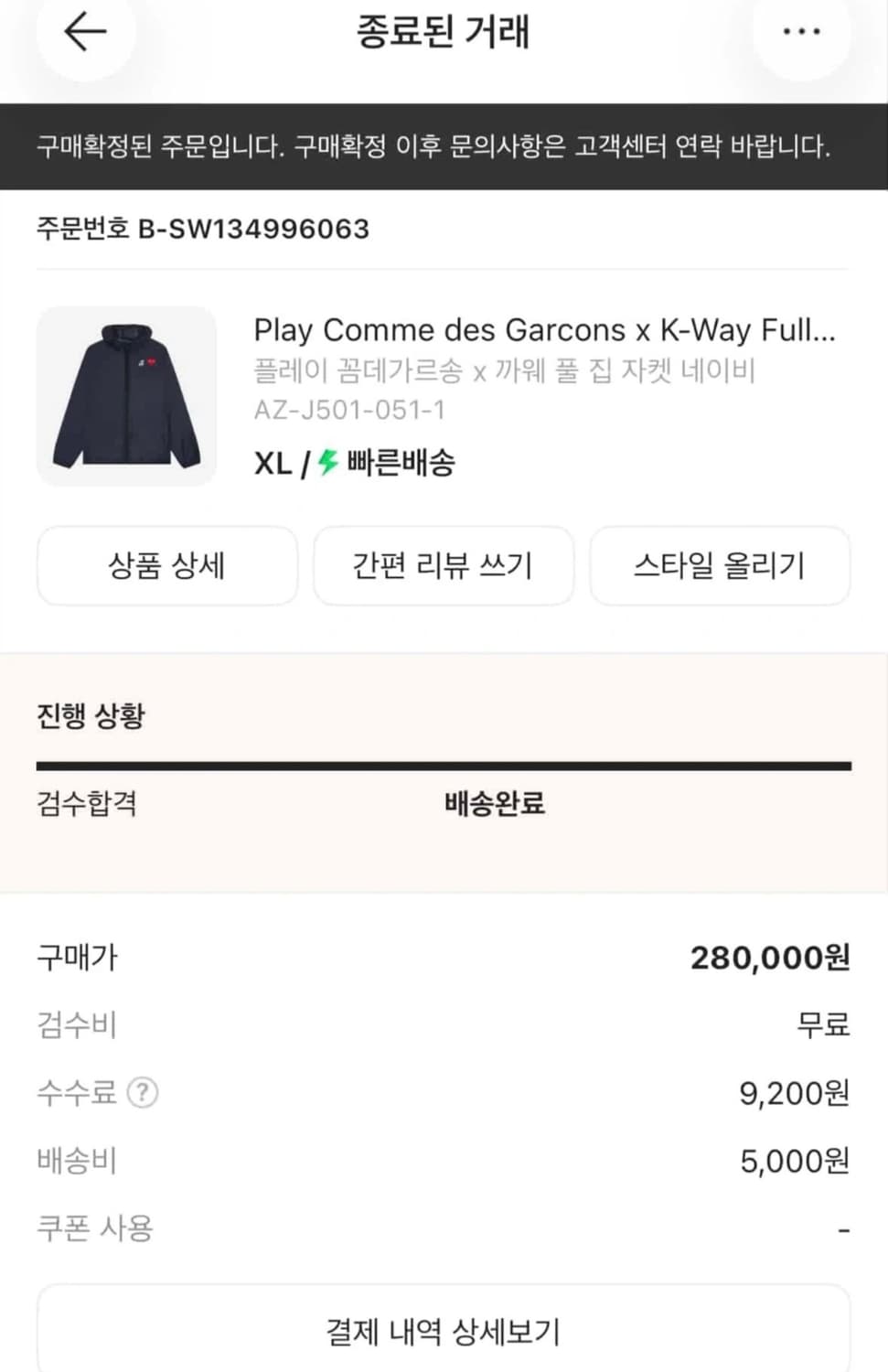Open 결제 내역 상세보기 payment details
The image size is (888, 1372).
[x=444, y=1332]
